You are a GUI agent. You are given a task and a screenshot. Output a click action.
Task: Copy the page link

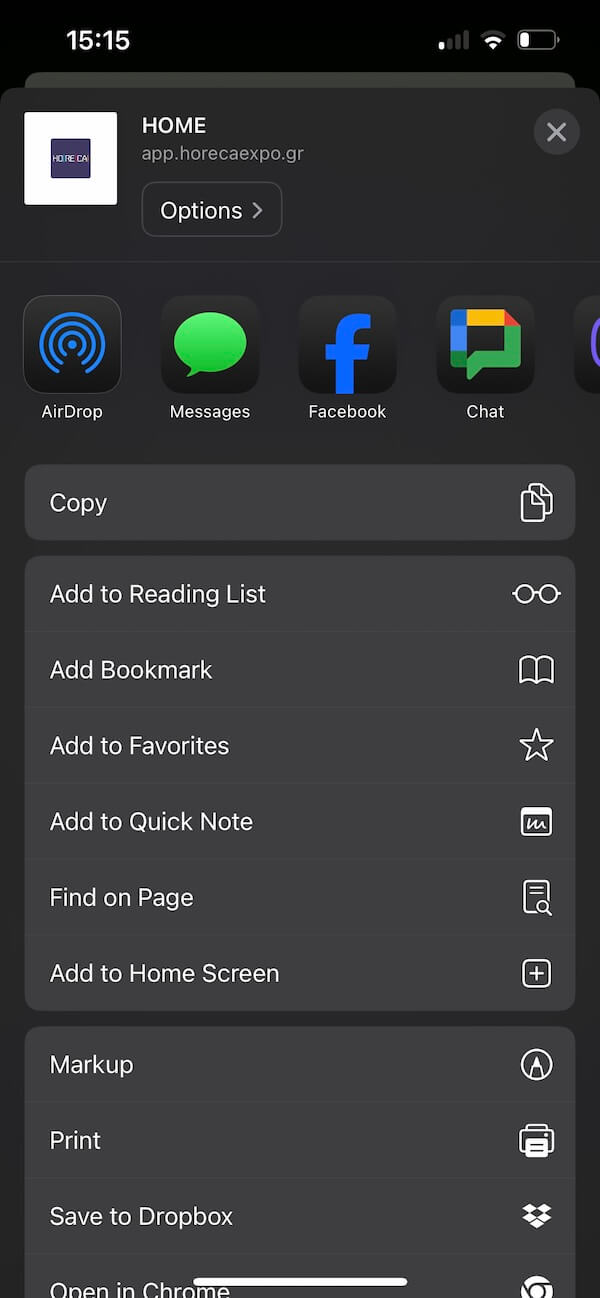pos(300,503)
